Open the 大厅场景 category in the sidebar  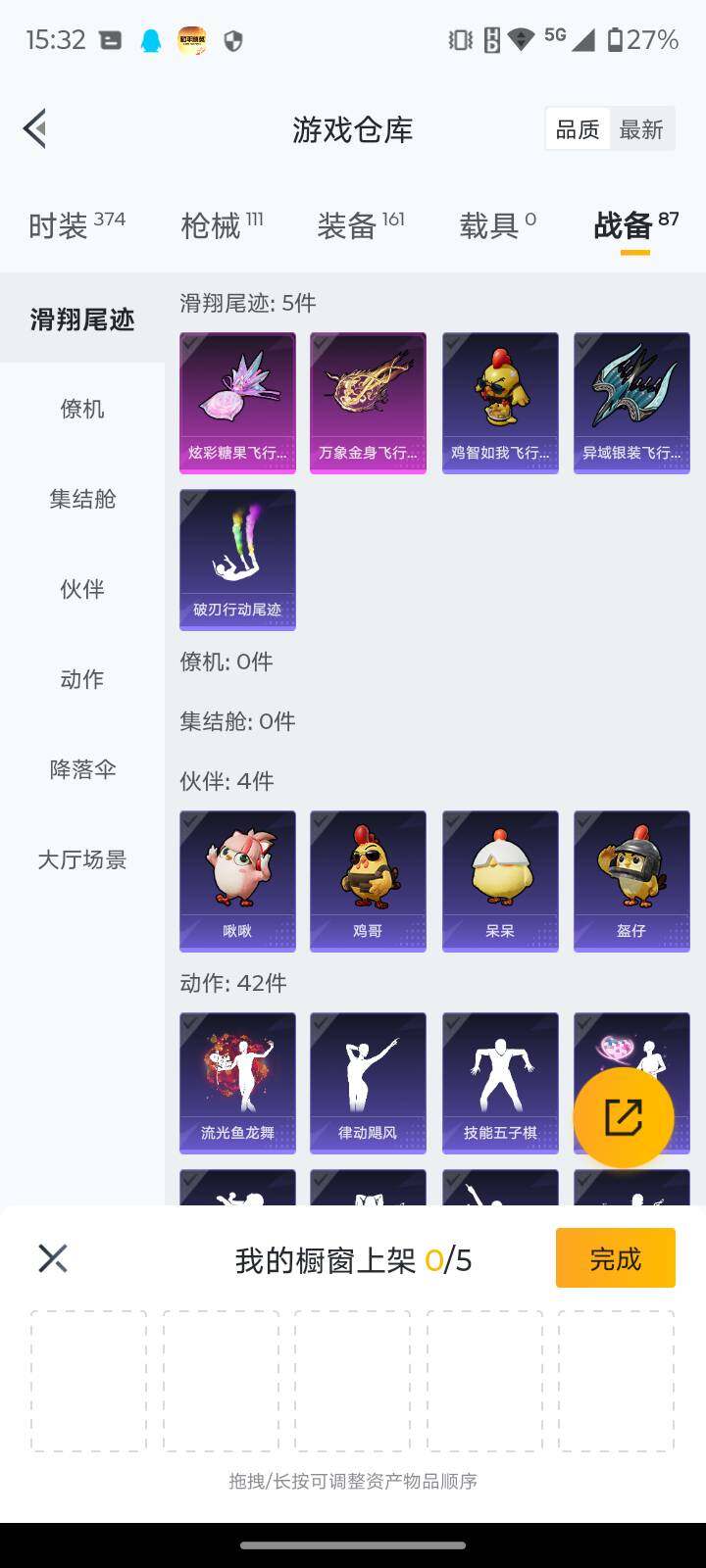82,860
